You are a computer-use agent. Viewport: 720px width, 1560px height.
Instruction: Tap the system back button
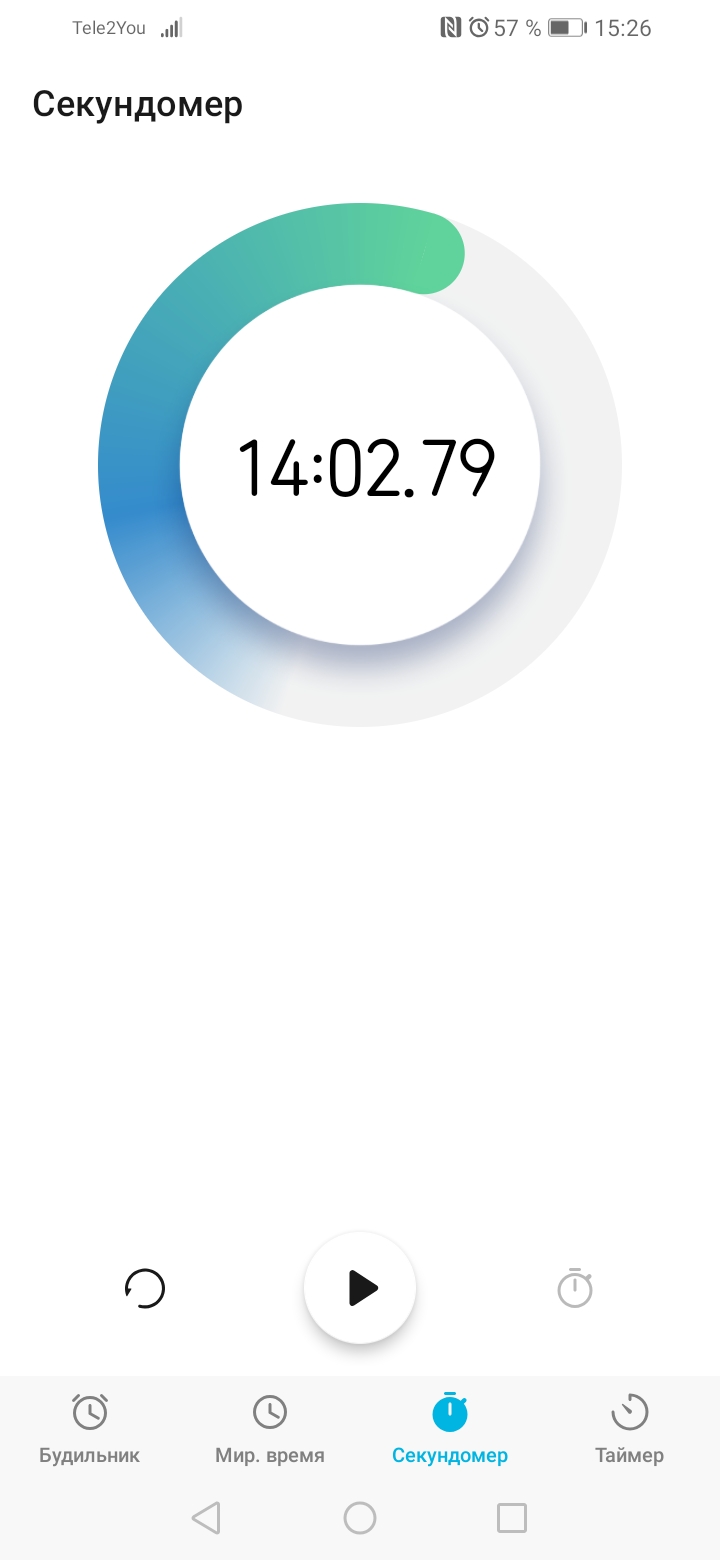point(206,1518)
